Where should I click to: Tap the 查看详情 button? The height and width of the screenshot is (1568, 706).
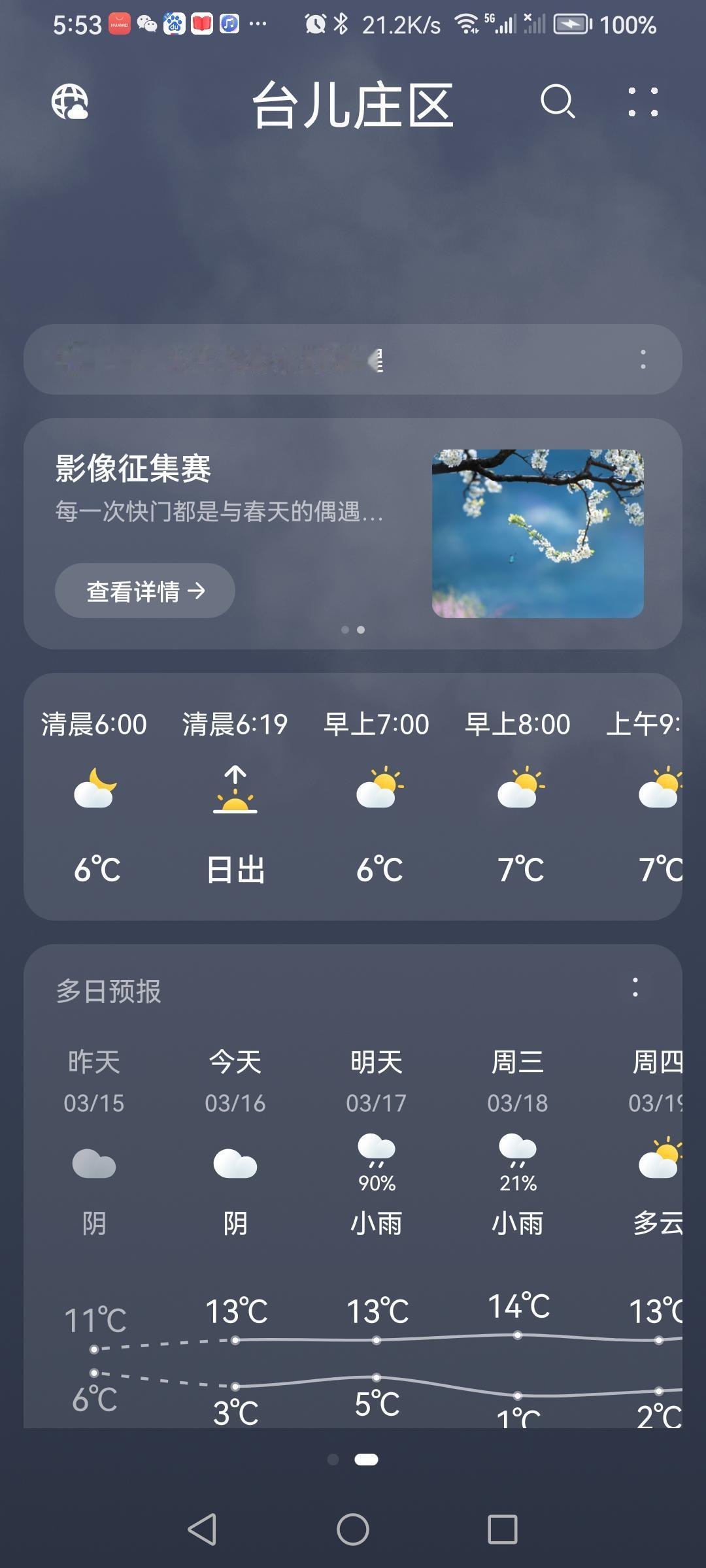144,590
